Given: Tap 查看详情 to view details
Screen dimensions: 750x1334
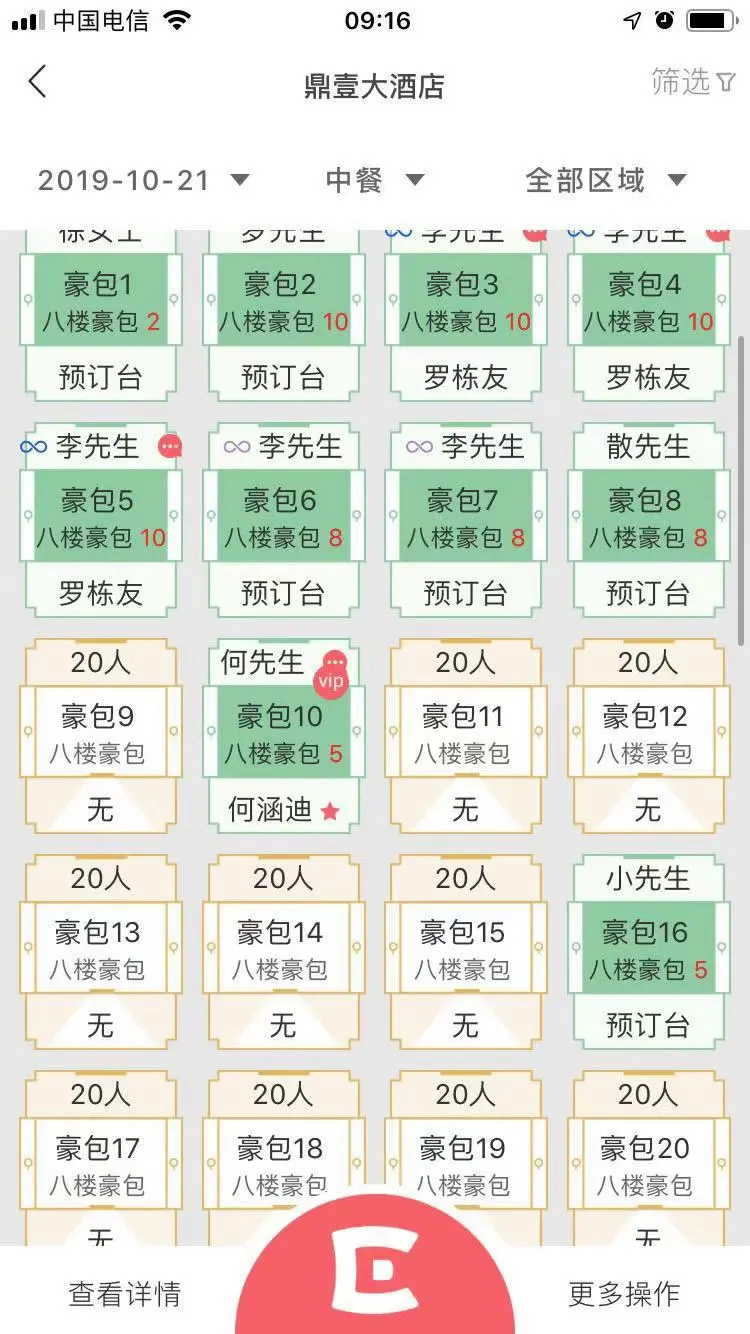Looking at the screenshot, I should point(124,1293).
